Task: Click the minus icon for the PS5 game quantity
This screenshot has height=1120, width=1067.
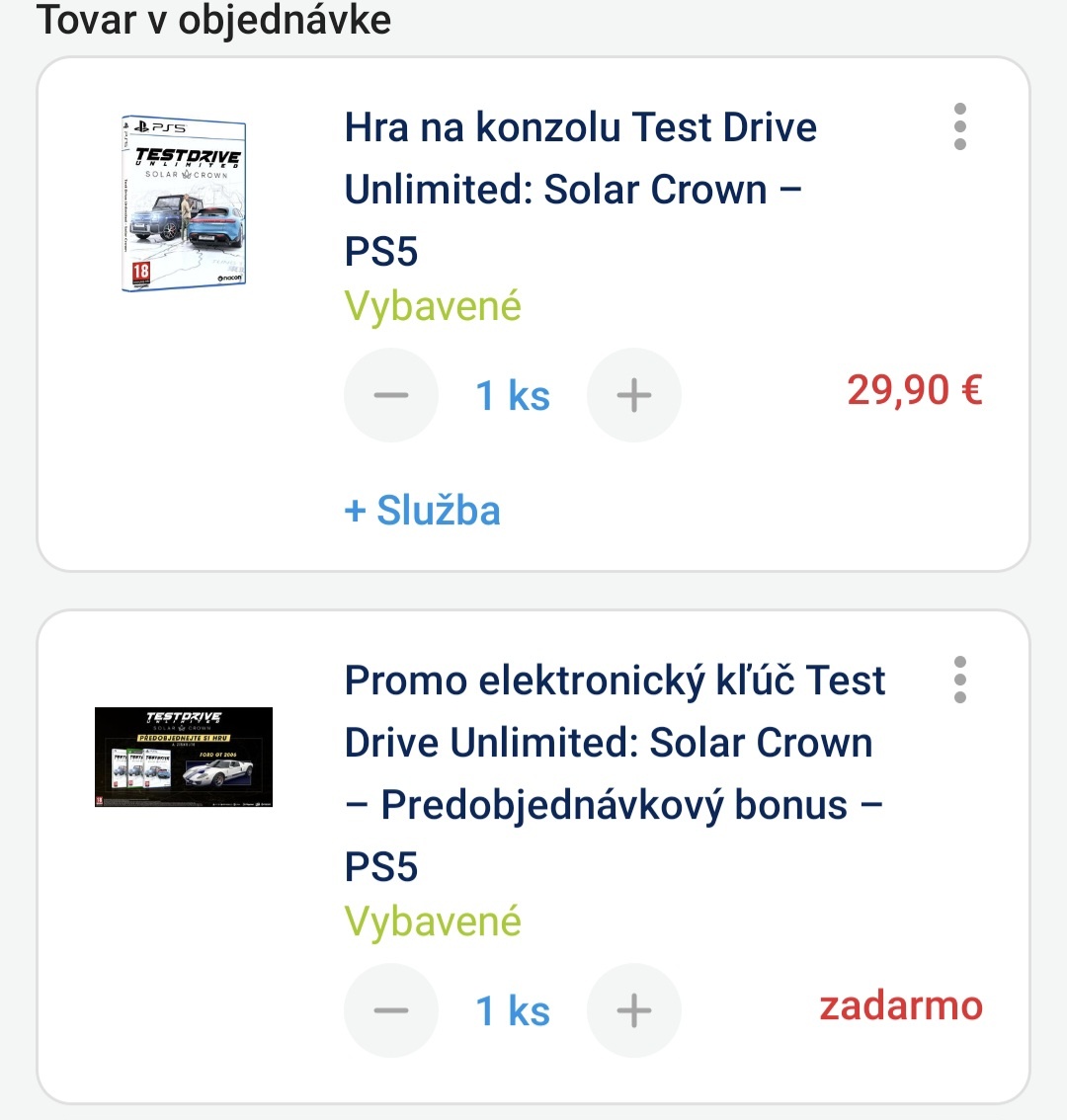Action: point(390,394)
